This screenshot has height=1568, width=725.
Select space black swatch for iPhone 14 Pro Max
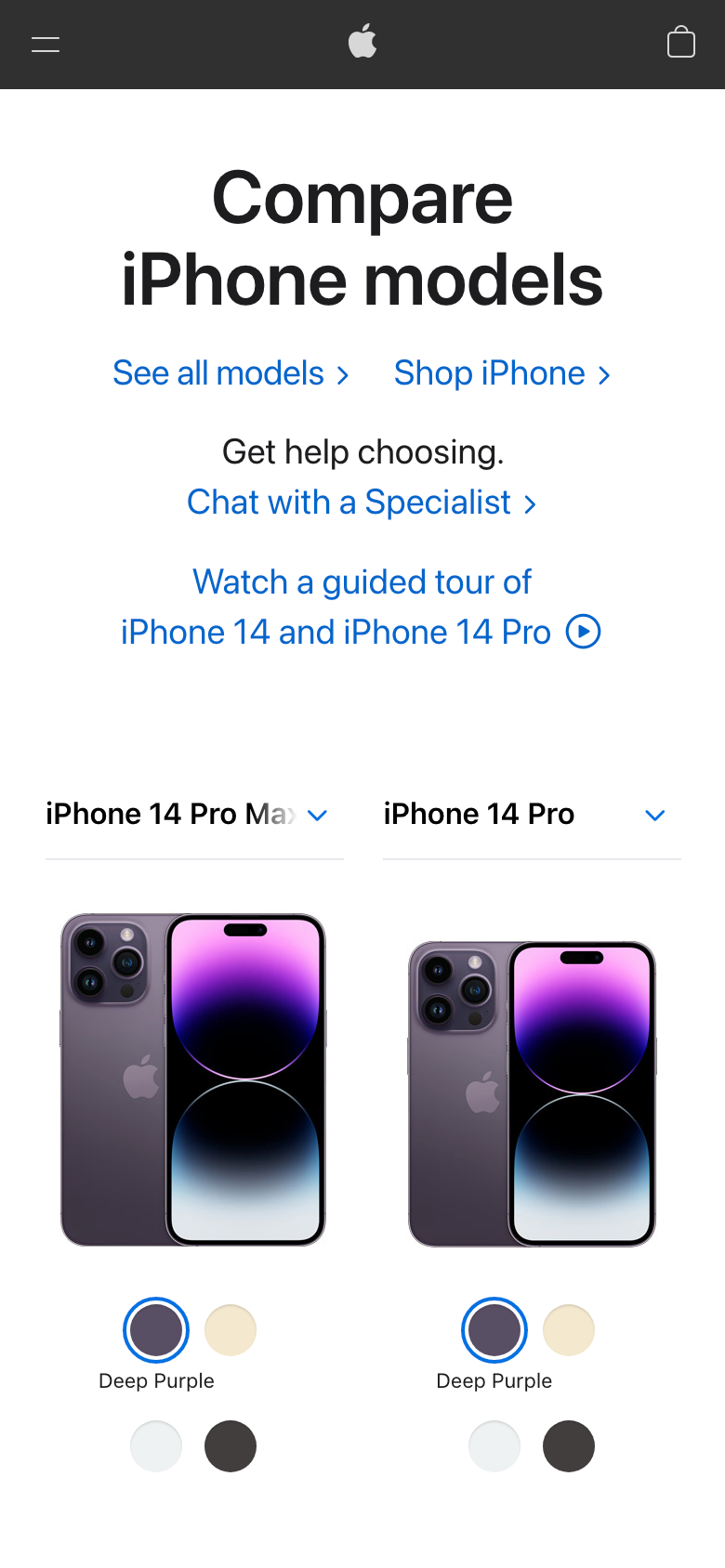231,1446
